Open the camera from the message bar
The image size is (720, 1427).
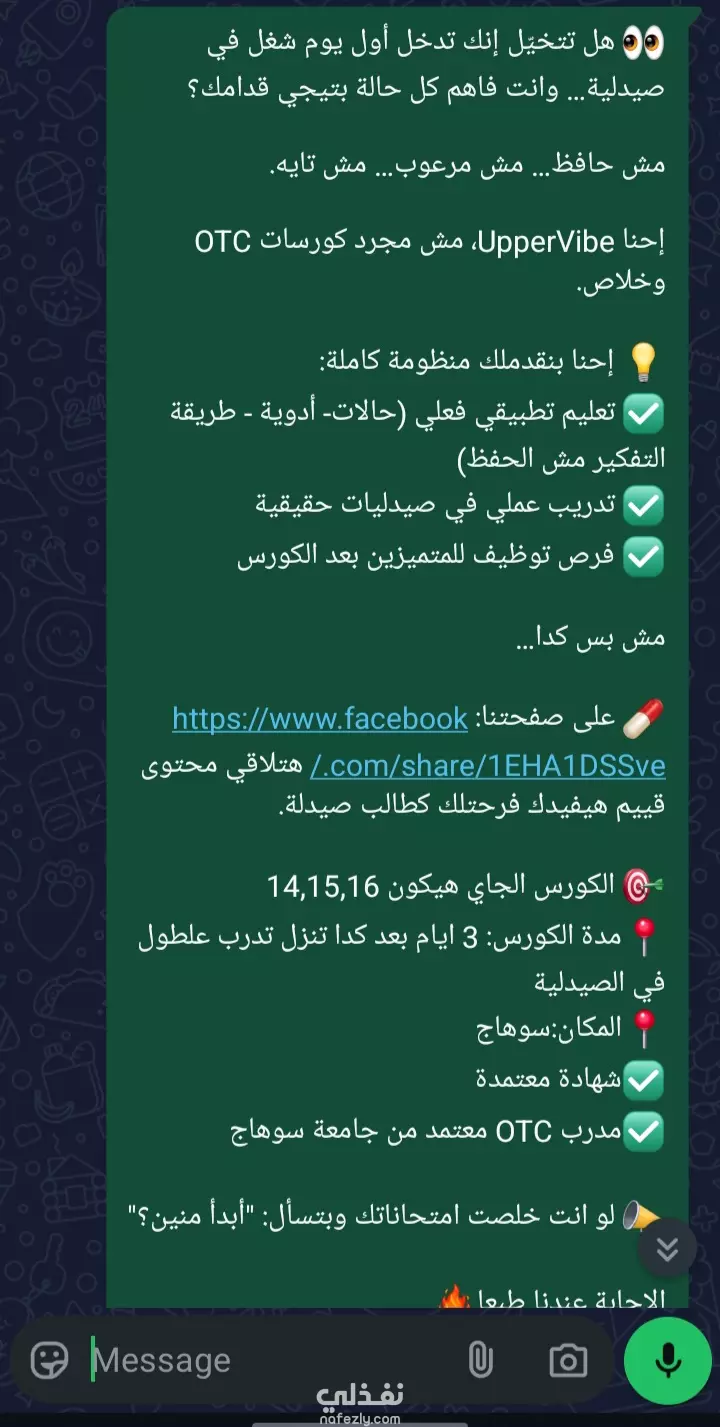[568, 1360]
